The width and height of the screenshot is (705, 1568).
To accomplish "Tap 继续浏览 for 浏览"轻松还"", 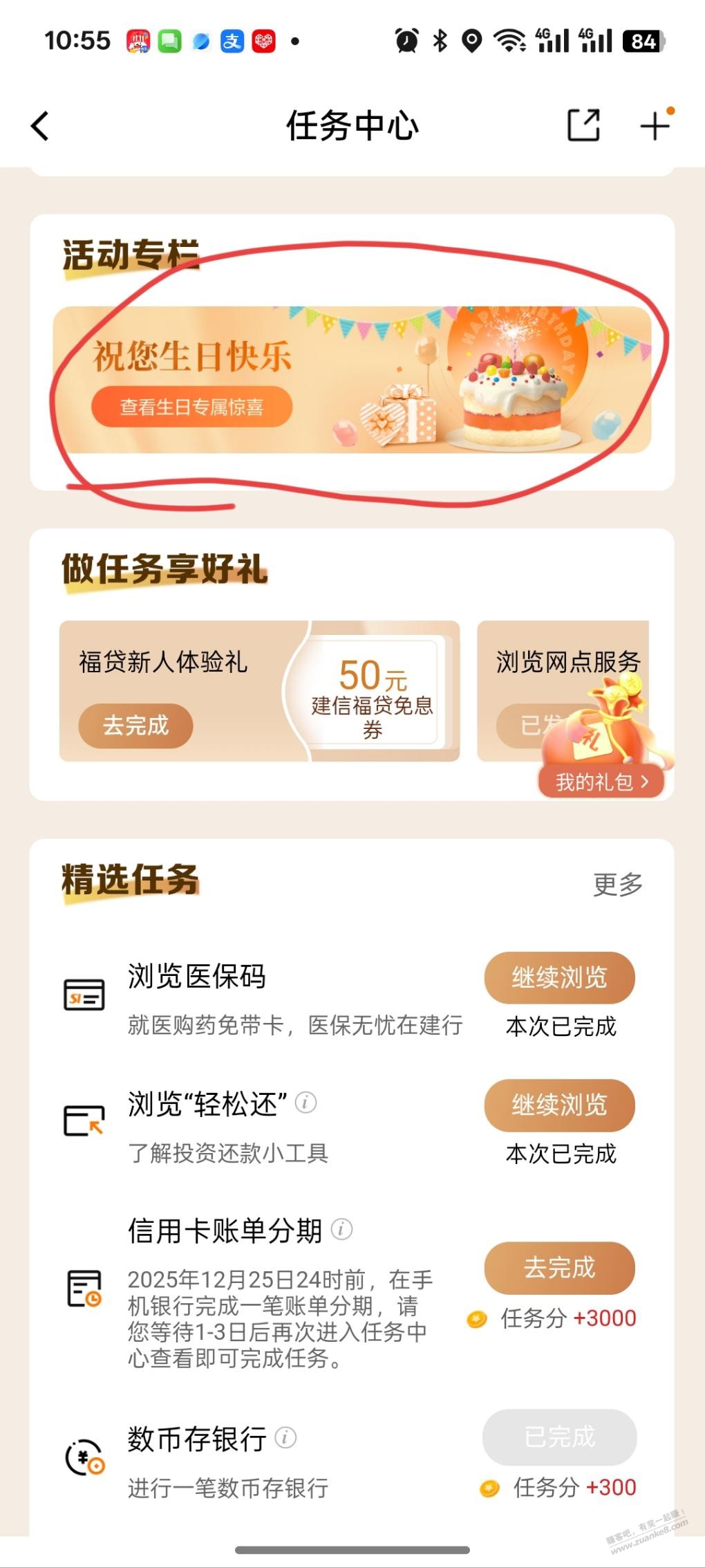I will pos(558,1105).
